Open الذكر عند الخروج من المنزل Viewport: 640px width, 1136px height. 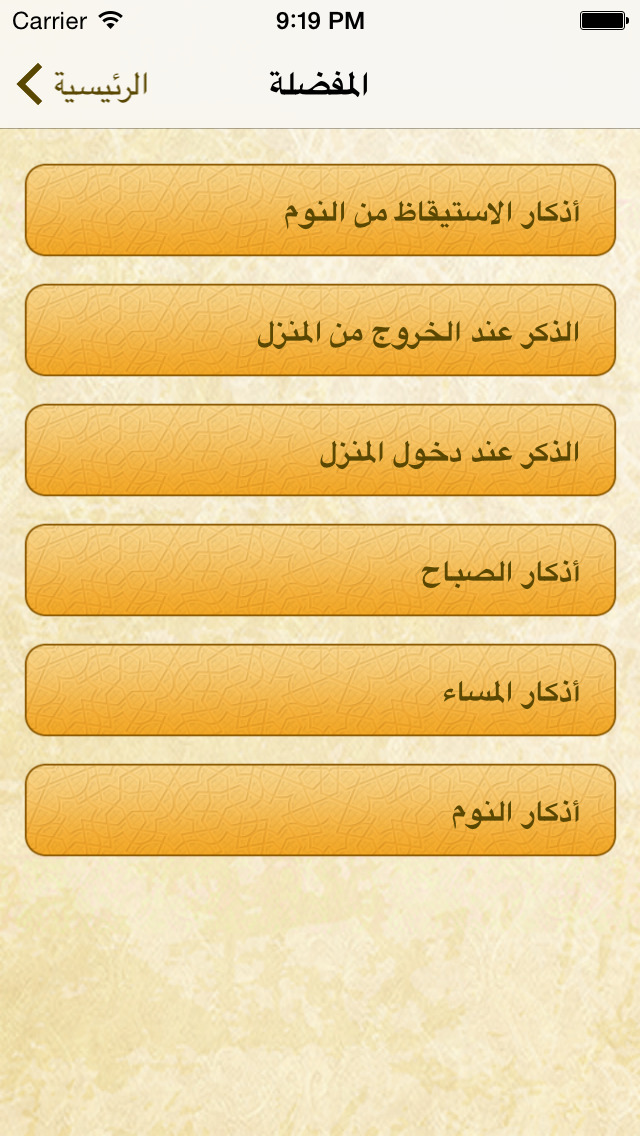pos(320,330)
